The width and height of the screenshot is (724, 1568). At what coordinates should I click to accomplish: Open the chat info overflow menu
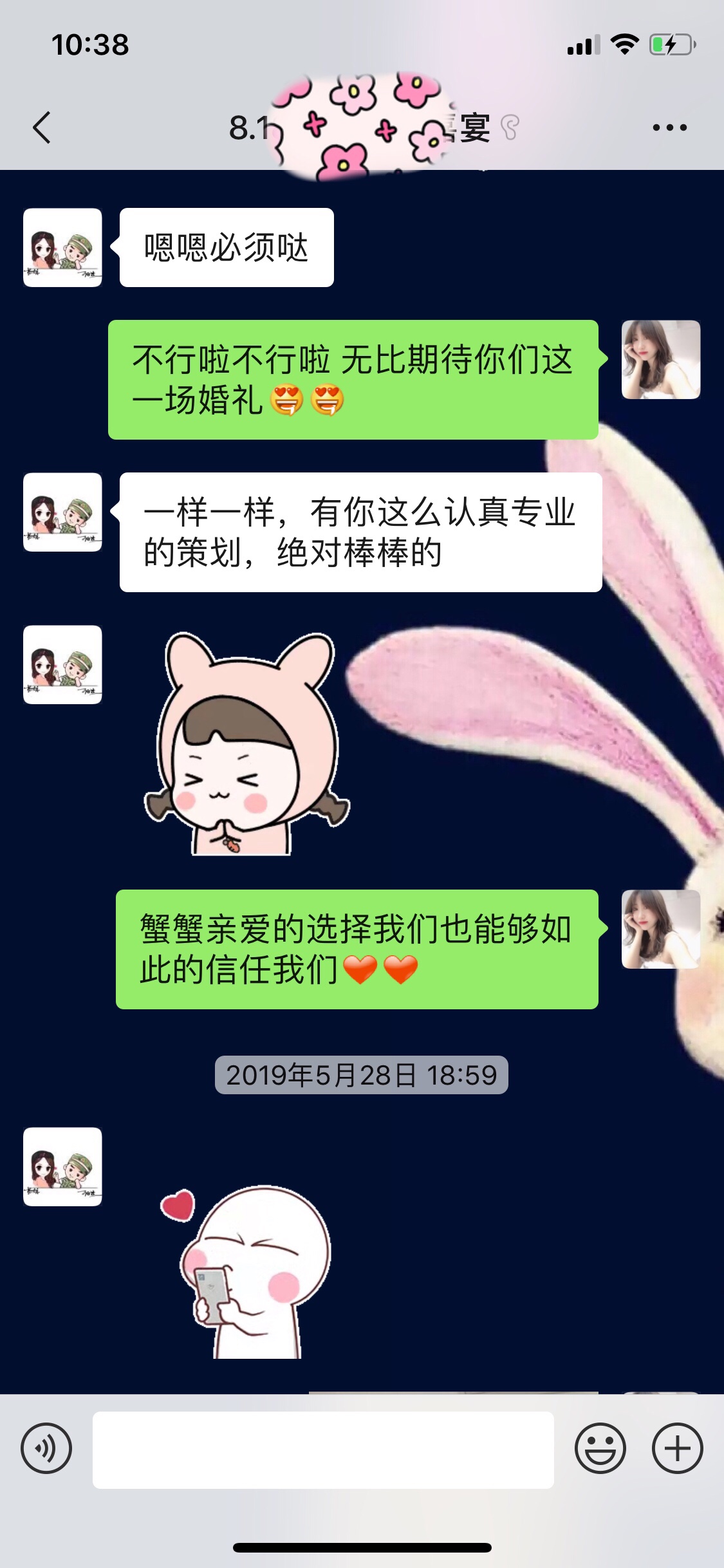669,127
